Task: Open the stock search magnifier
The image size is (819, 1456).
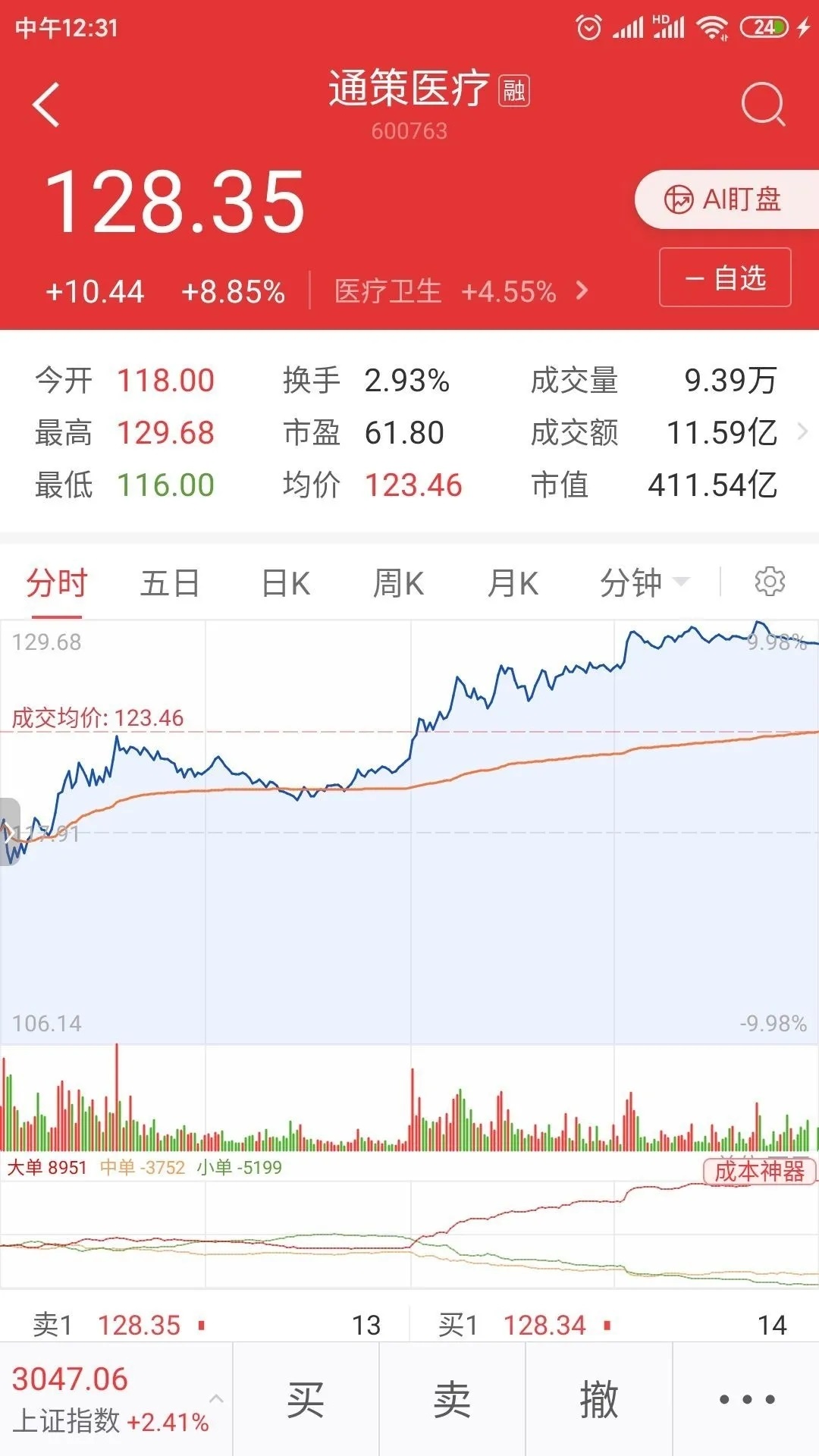Action: [762, 104]
